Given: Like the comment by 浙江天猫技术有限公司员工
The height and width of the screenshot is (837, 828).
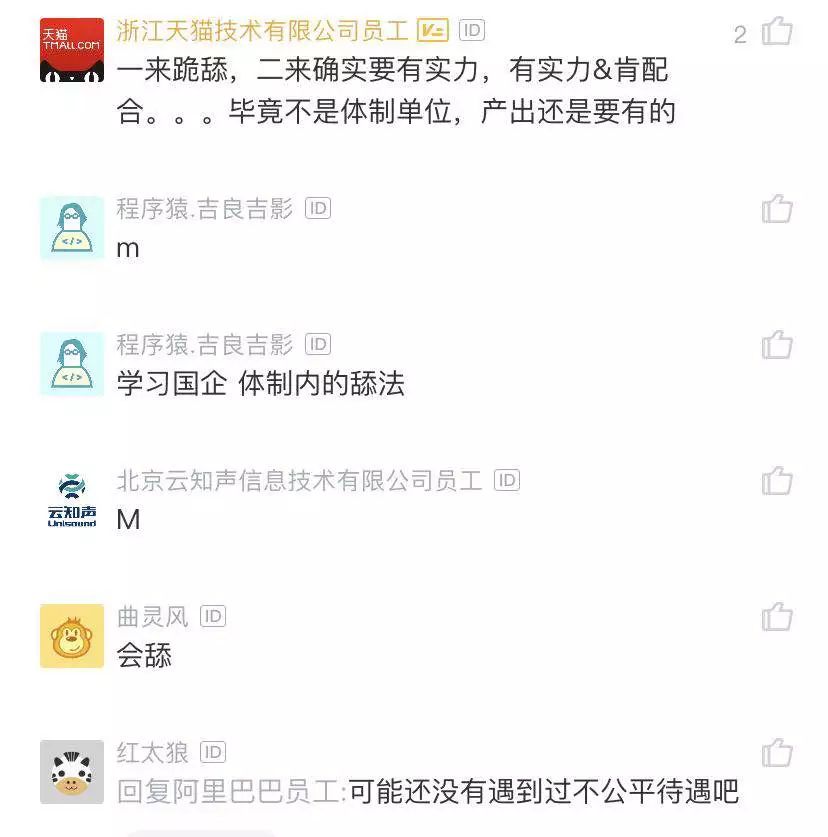Looking at the screenshot, I should click(x=777, y=32).
